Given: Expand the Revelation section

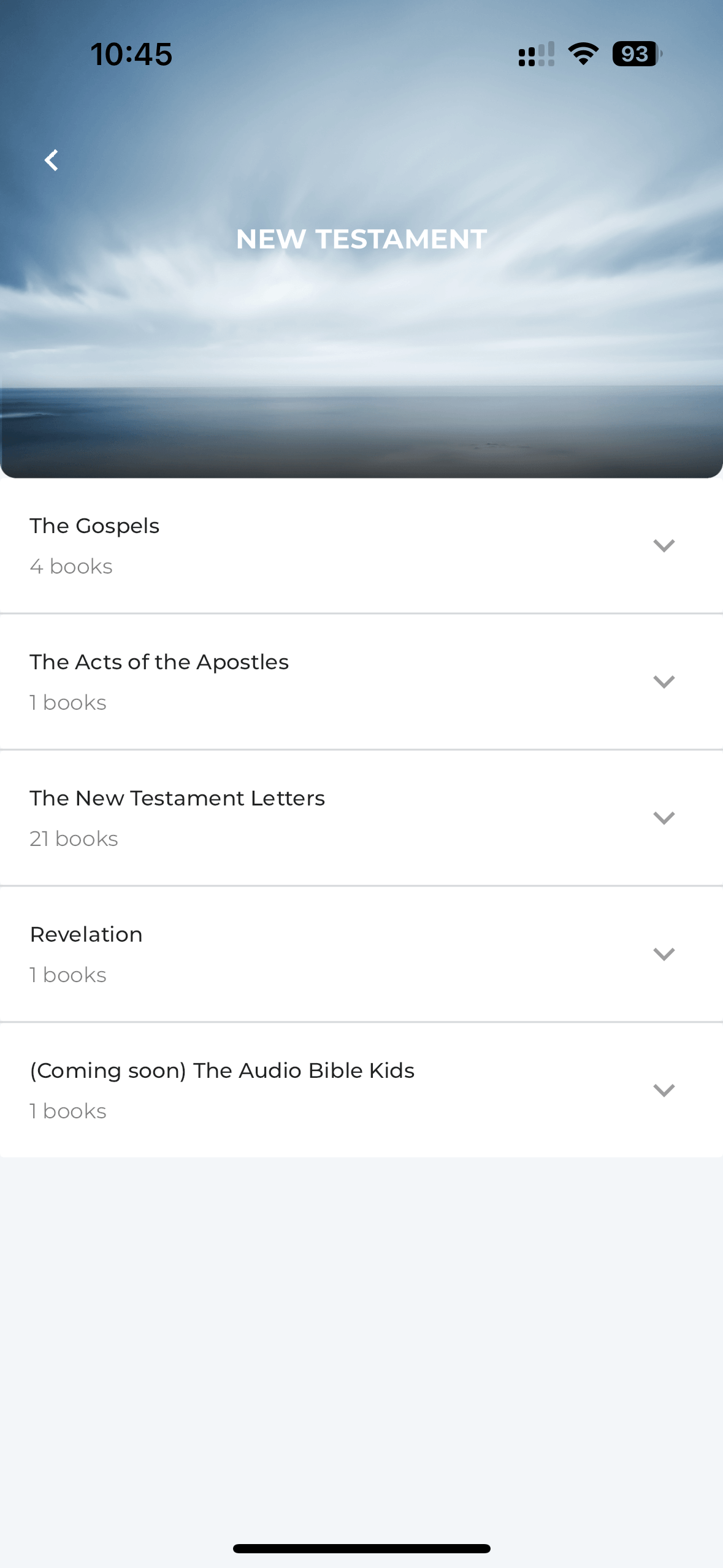Looking at the screenshot, I should tap(664, 954).
